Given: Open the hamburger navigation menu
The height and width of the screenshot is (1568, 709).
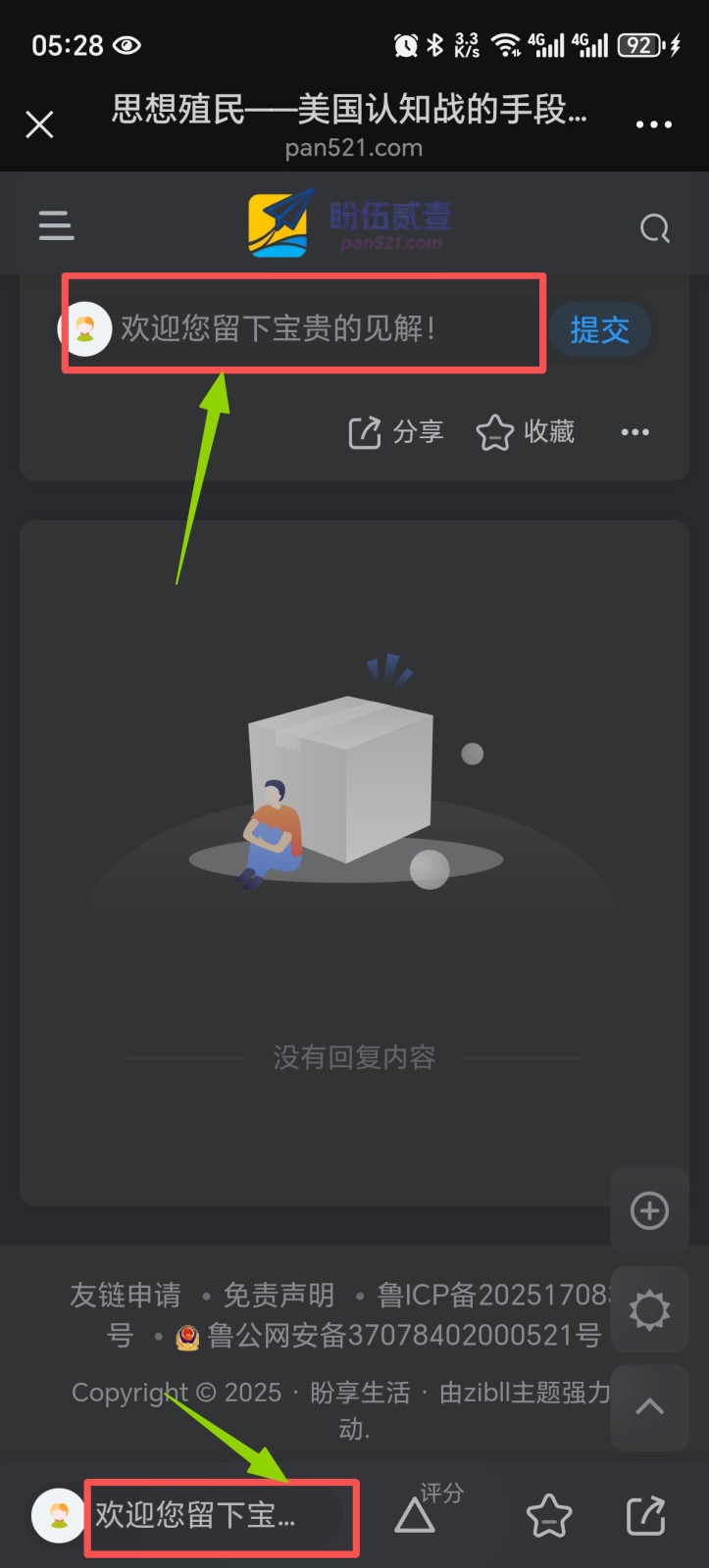Looking at the screenshot, I should pyautogui.click(x=56, y=225).
